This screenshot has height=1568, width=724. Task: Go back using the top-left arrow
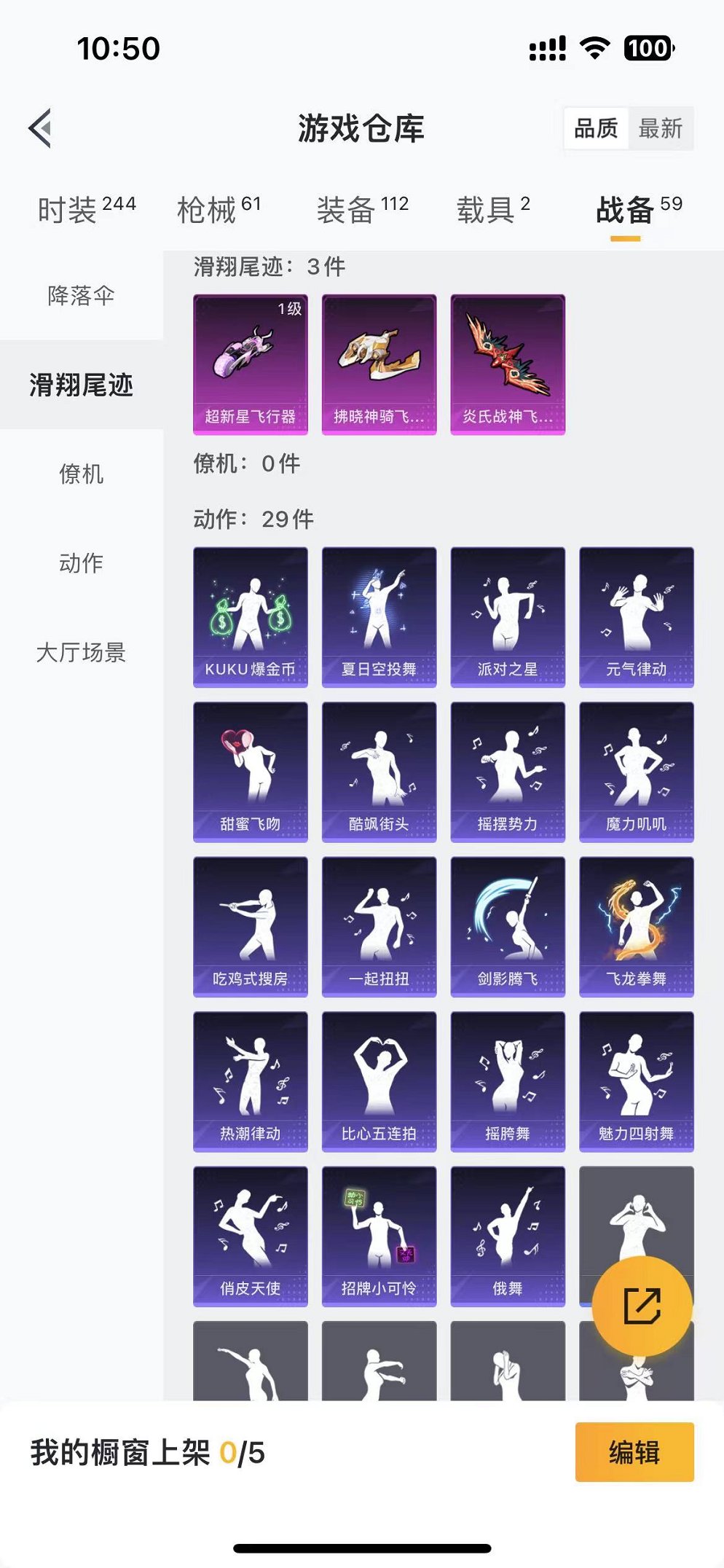(41, 128)
